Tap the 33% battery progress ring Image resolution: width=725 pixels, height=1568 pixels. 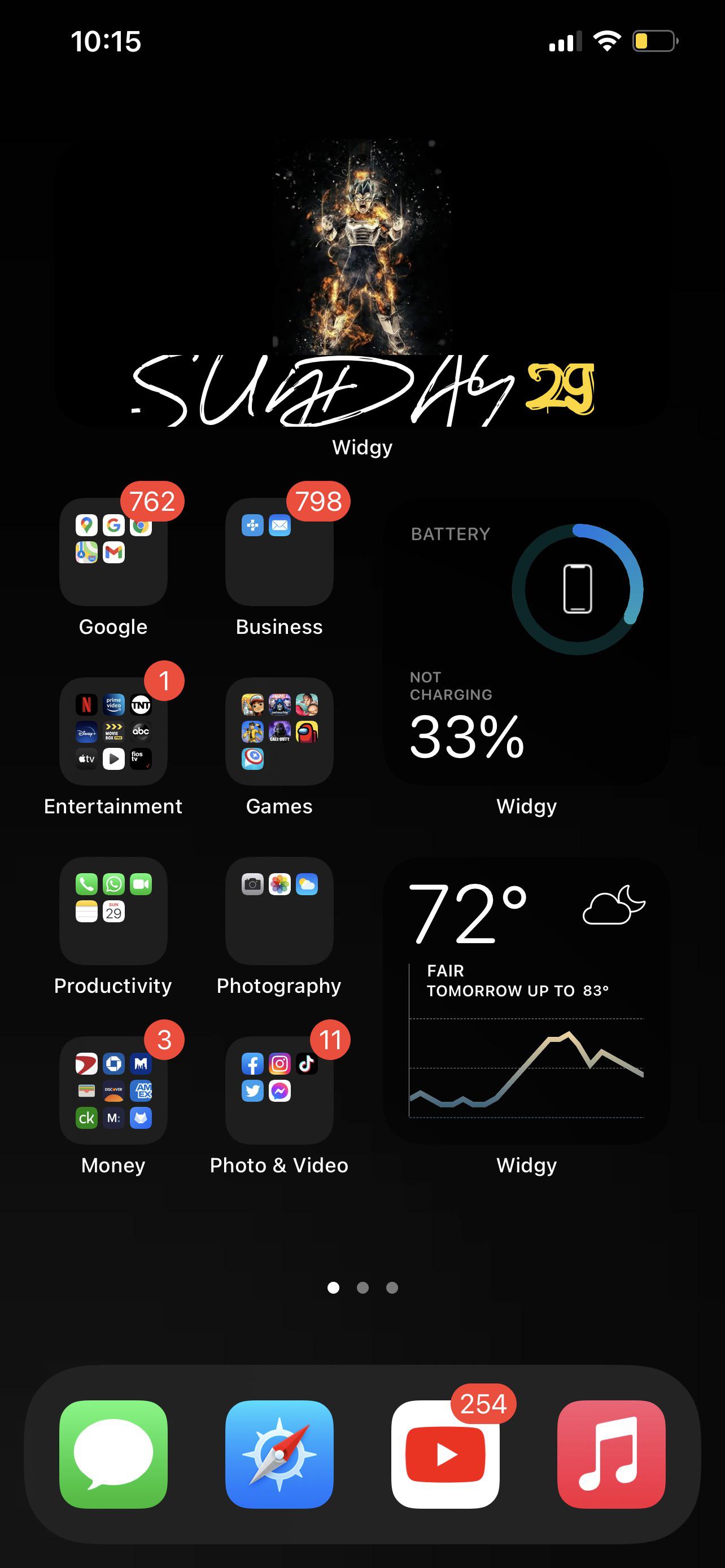(x=577, y=588)
